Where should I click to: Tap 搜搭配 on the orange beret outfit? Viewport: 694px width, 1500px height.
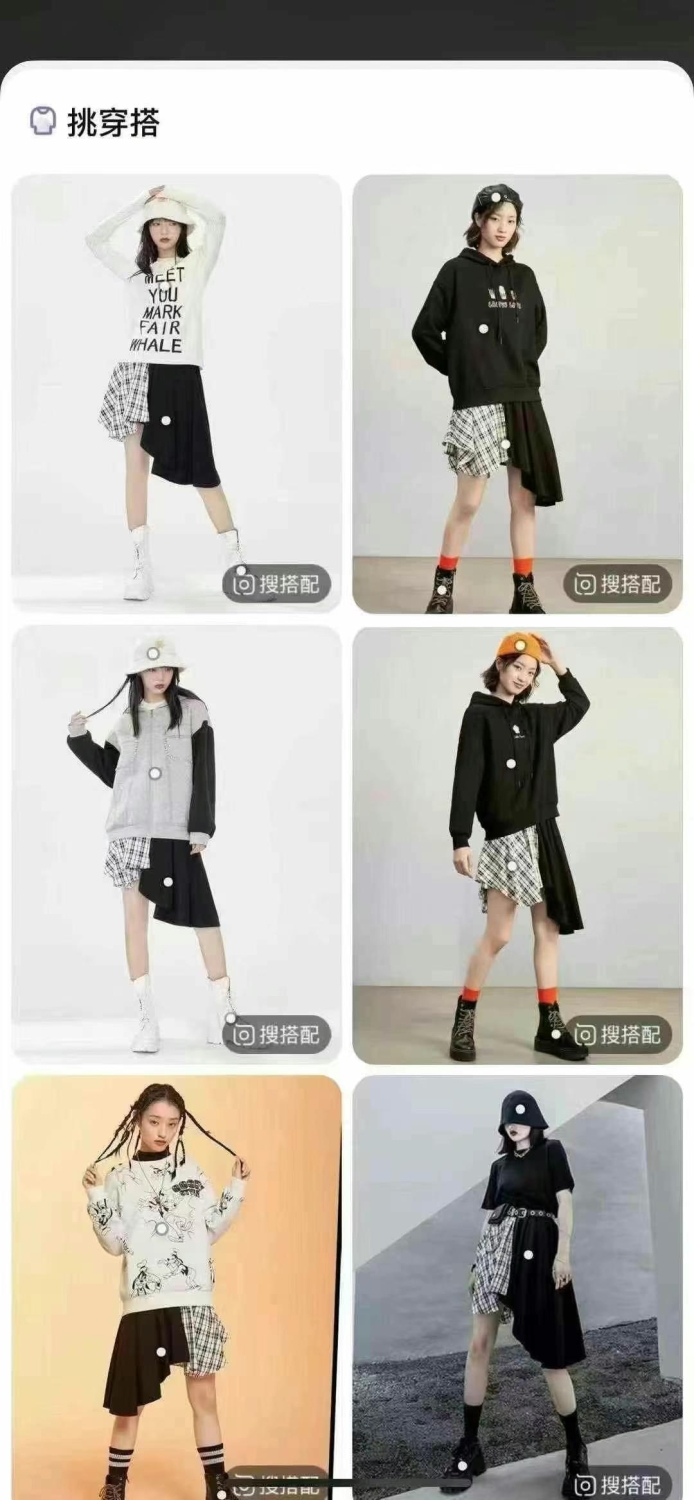click(618, 1034)
